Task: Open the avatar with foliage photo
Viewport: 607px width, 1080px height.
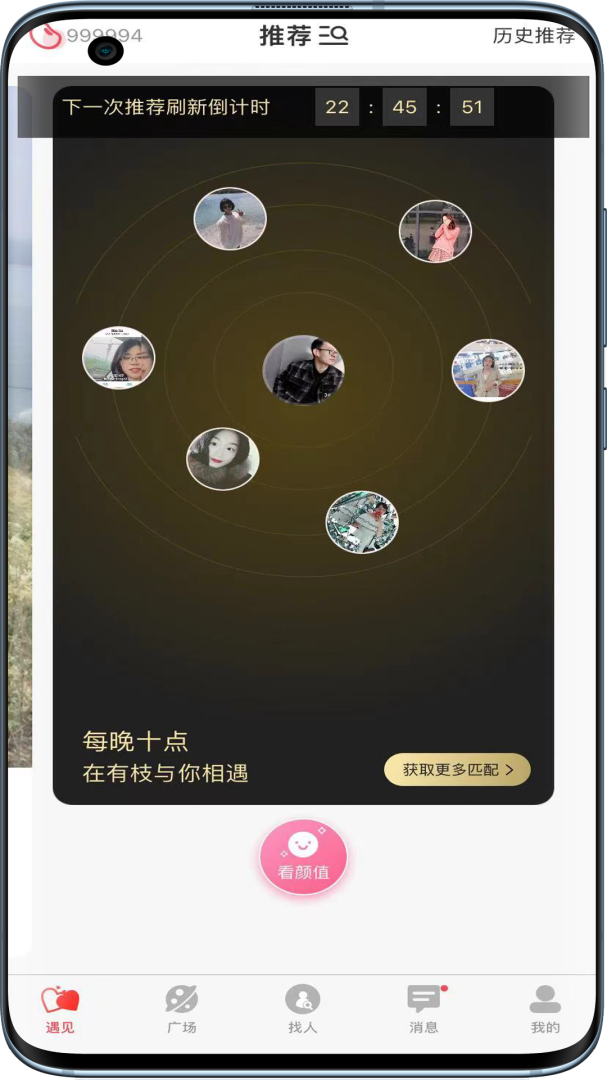Action: click(362, 522)
